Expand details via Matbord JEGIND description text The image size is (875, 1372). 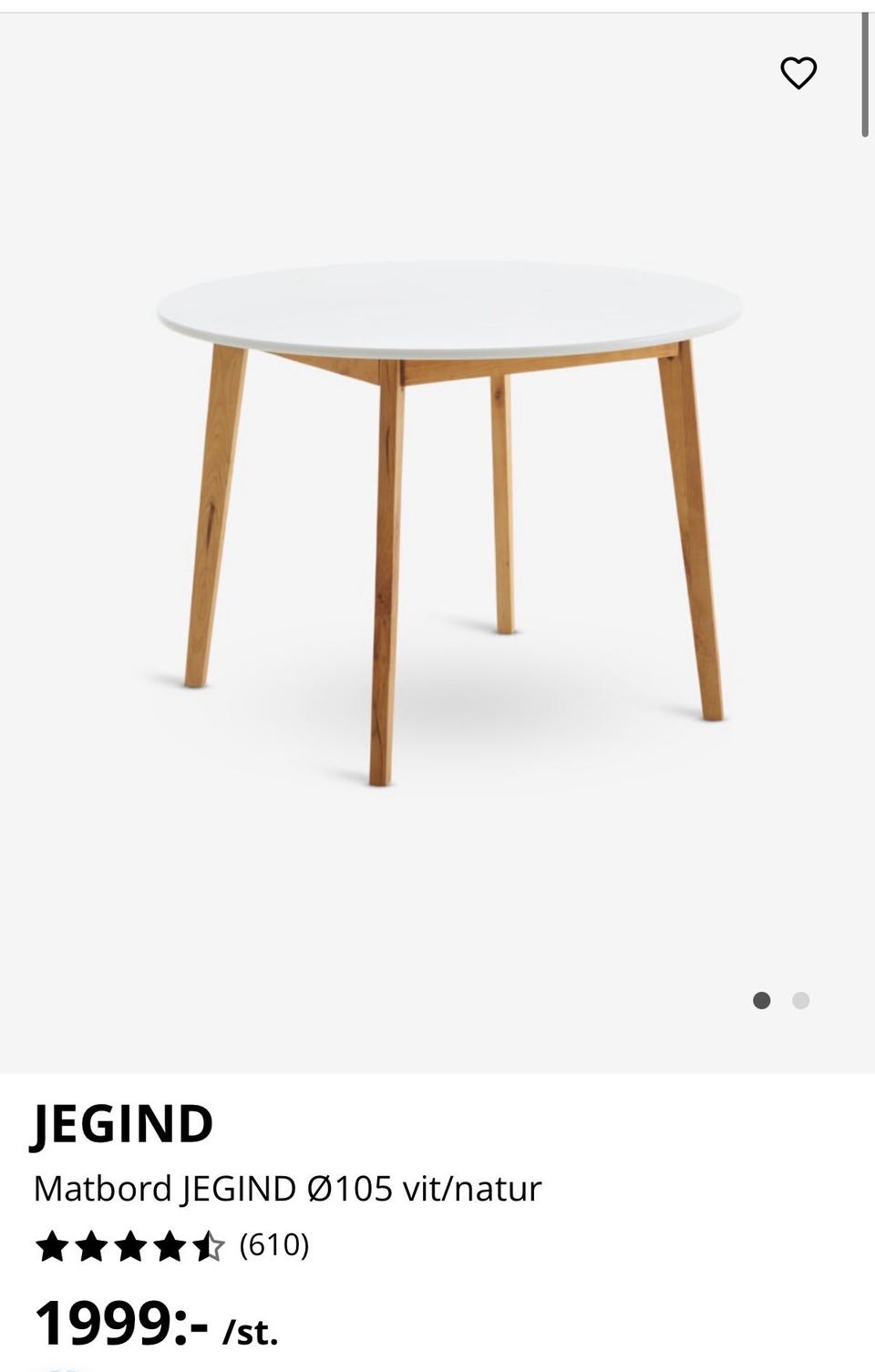tap(288, 1187)
